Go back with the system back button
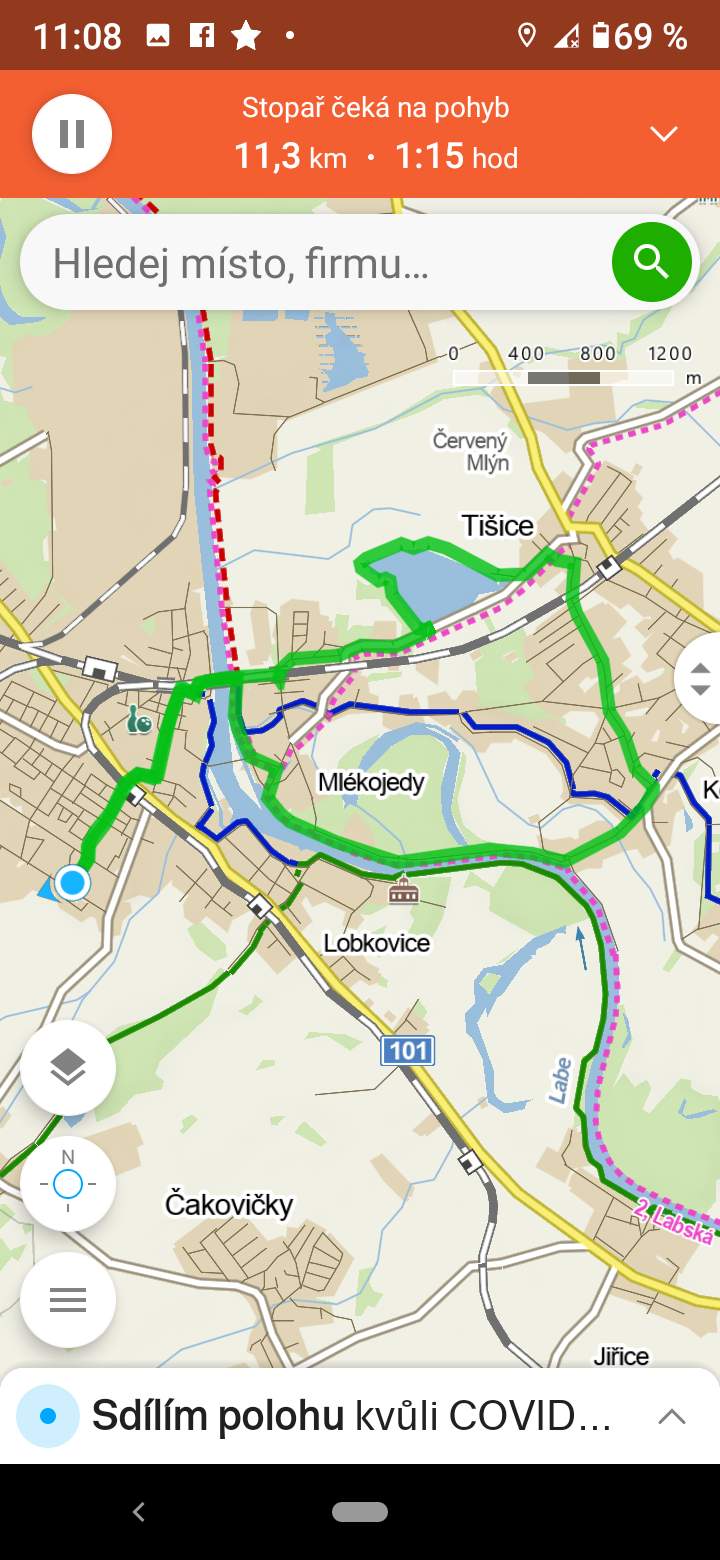720x1560 pixels. coord(139,1512)
